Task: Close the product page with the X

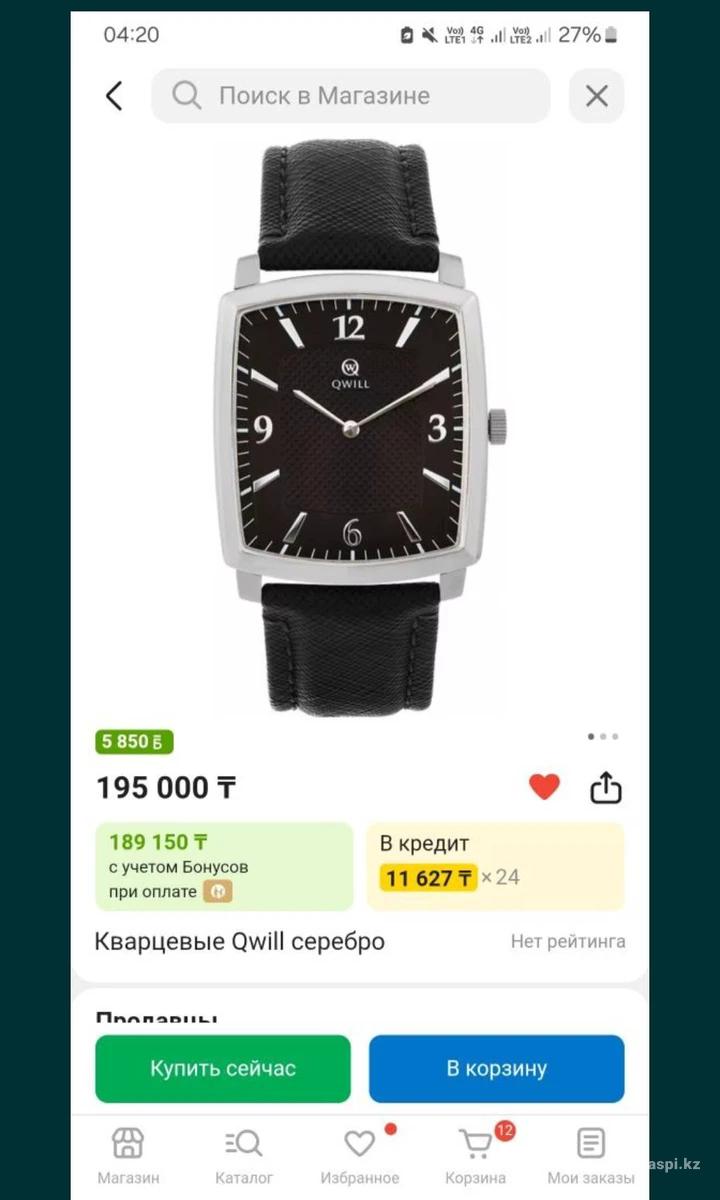Action: point(596,96)
